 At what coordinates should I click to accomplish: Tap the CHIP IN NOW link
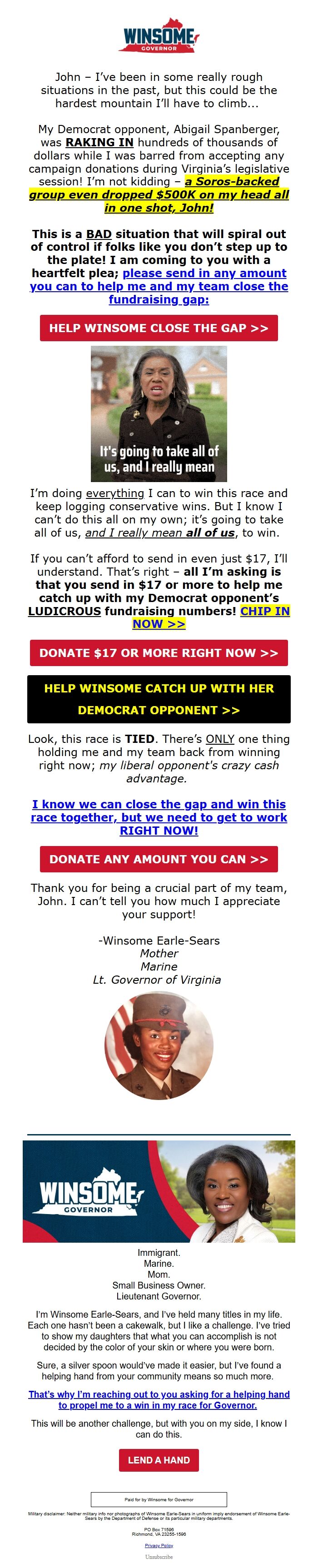[159, 624]
